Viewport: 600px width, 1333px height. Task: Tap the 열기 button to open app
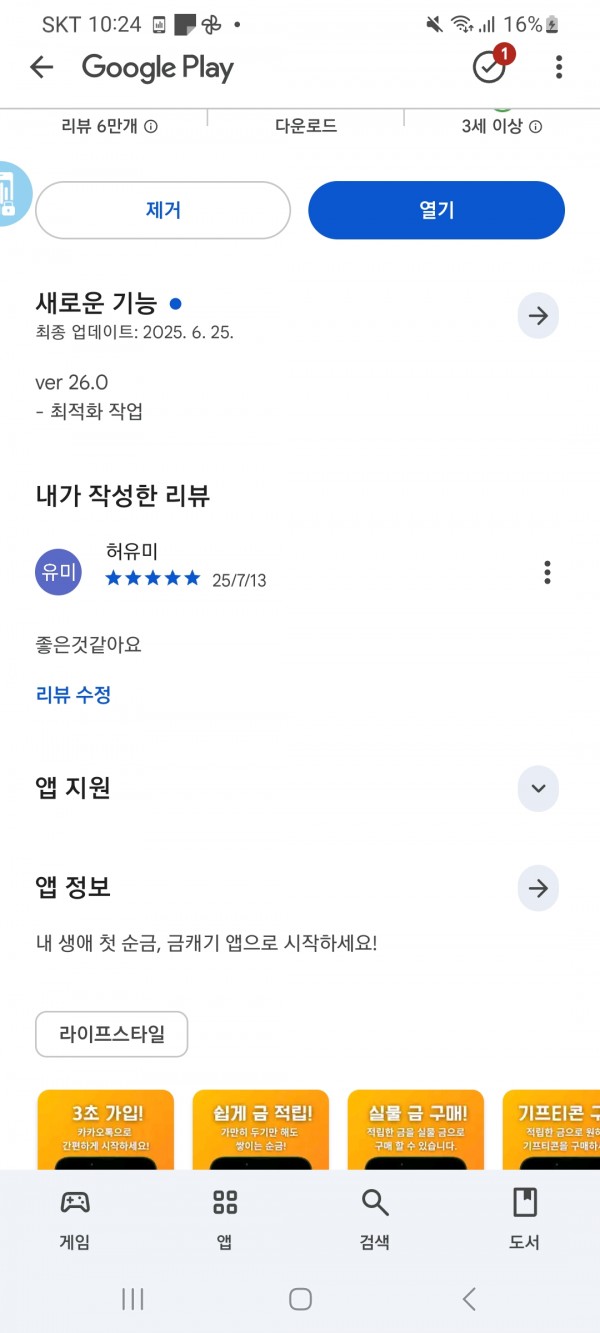click(436, 210)
